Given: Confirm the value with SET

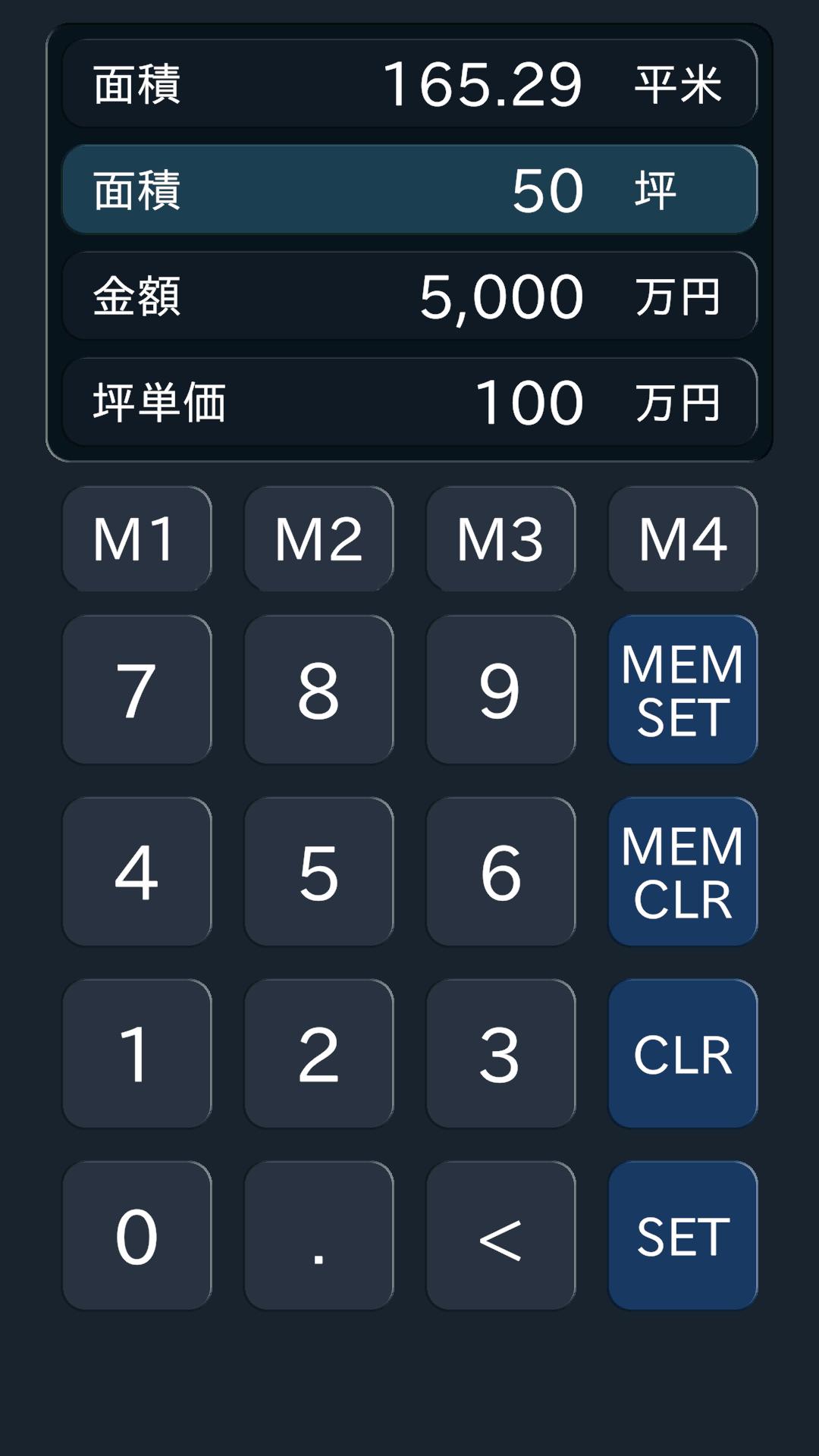Looking at the screenshot, I should [x=682, y=1236].
